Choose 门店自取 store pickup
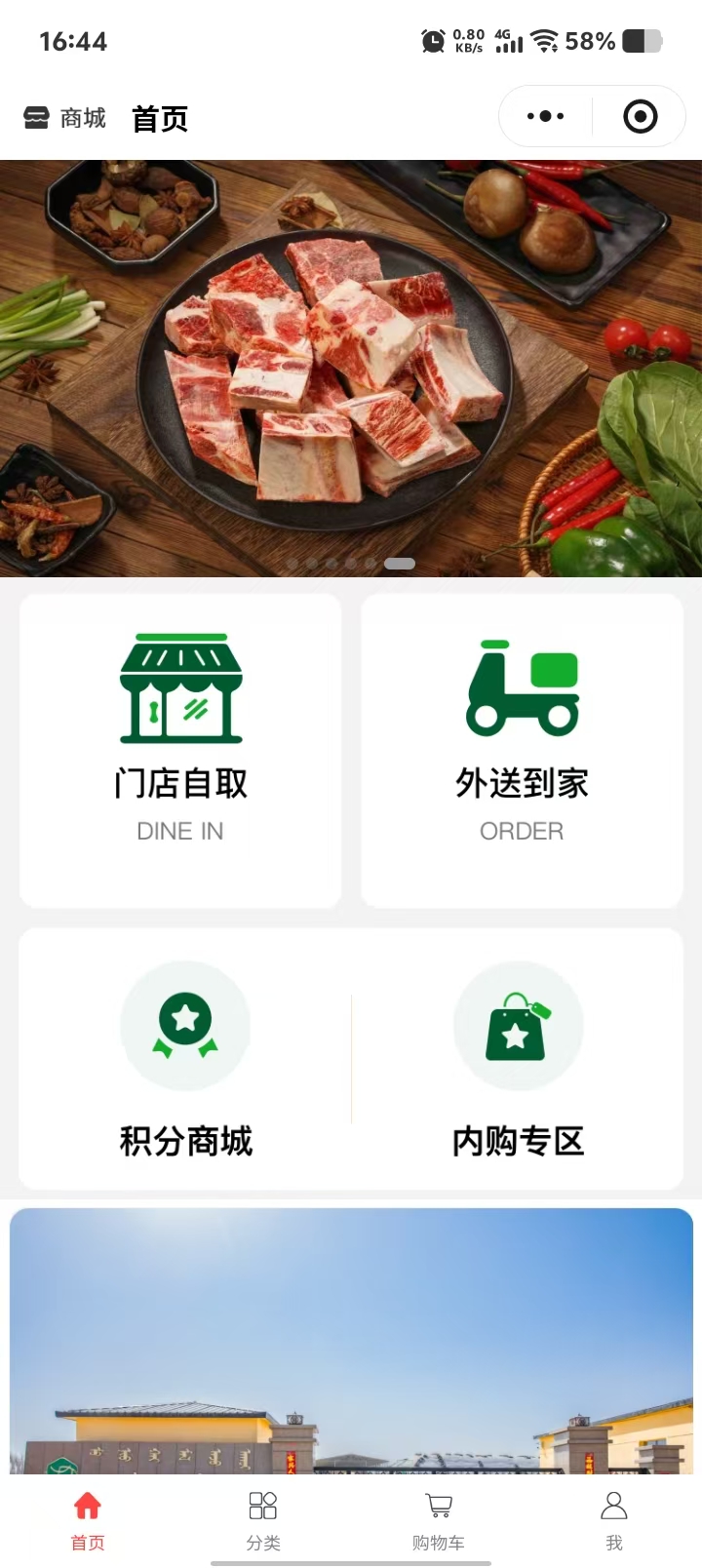This screenshot has width=702, height=1568. point(180,751)
